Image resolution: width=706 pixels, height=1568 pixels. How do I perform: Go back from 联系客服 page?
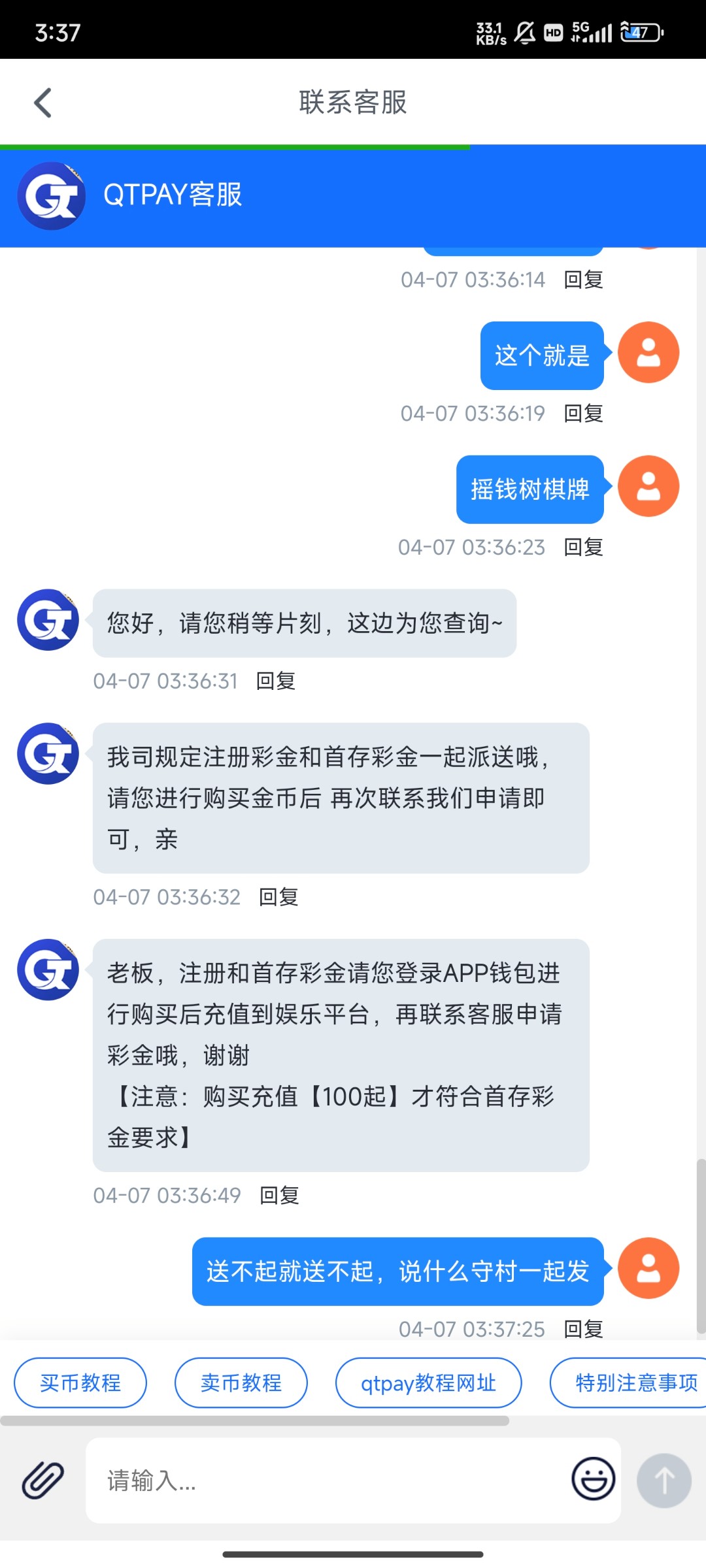(x=43, y=103)
